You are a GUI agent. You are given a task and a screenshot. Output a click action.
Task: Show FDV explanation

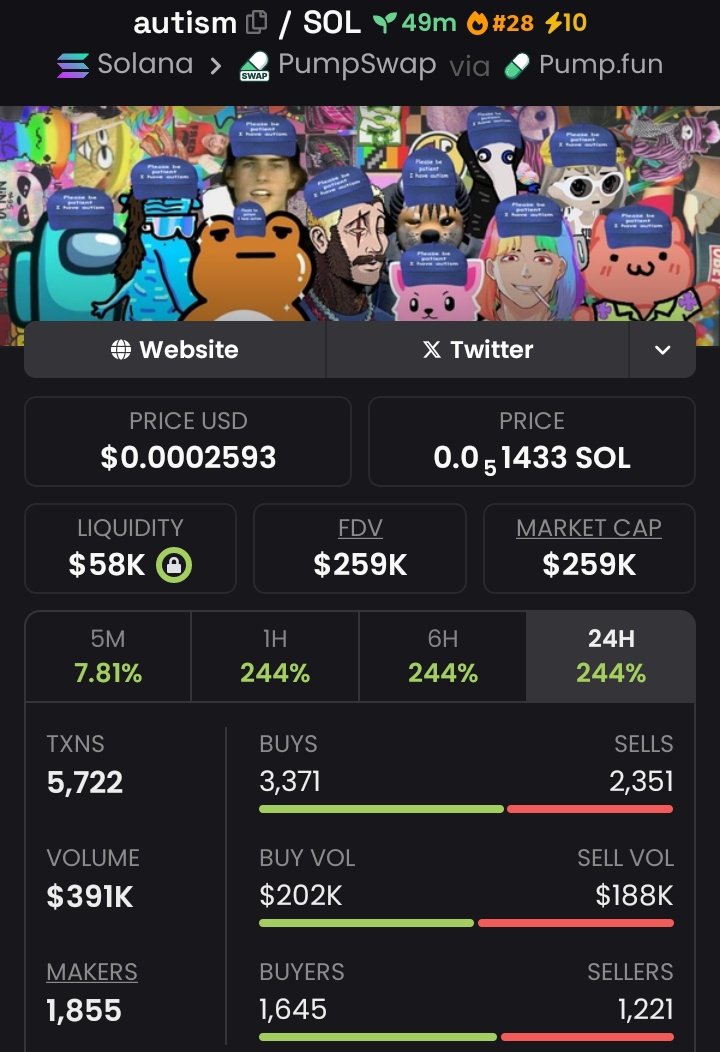[360, 528]
